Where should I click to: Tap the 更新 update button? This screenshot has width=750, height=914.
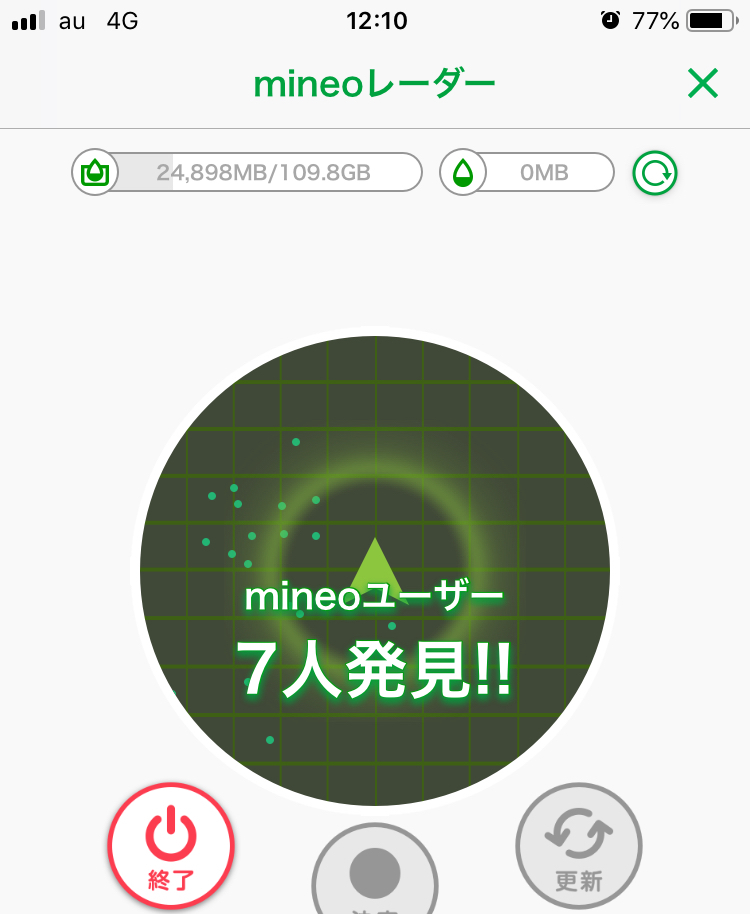(x=579, y=846)
